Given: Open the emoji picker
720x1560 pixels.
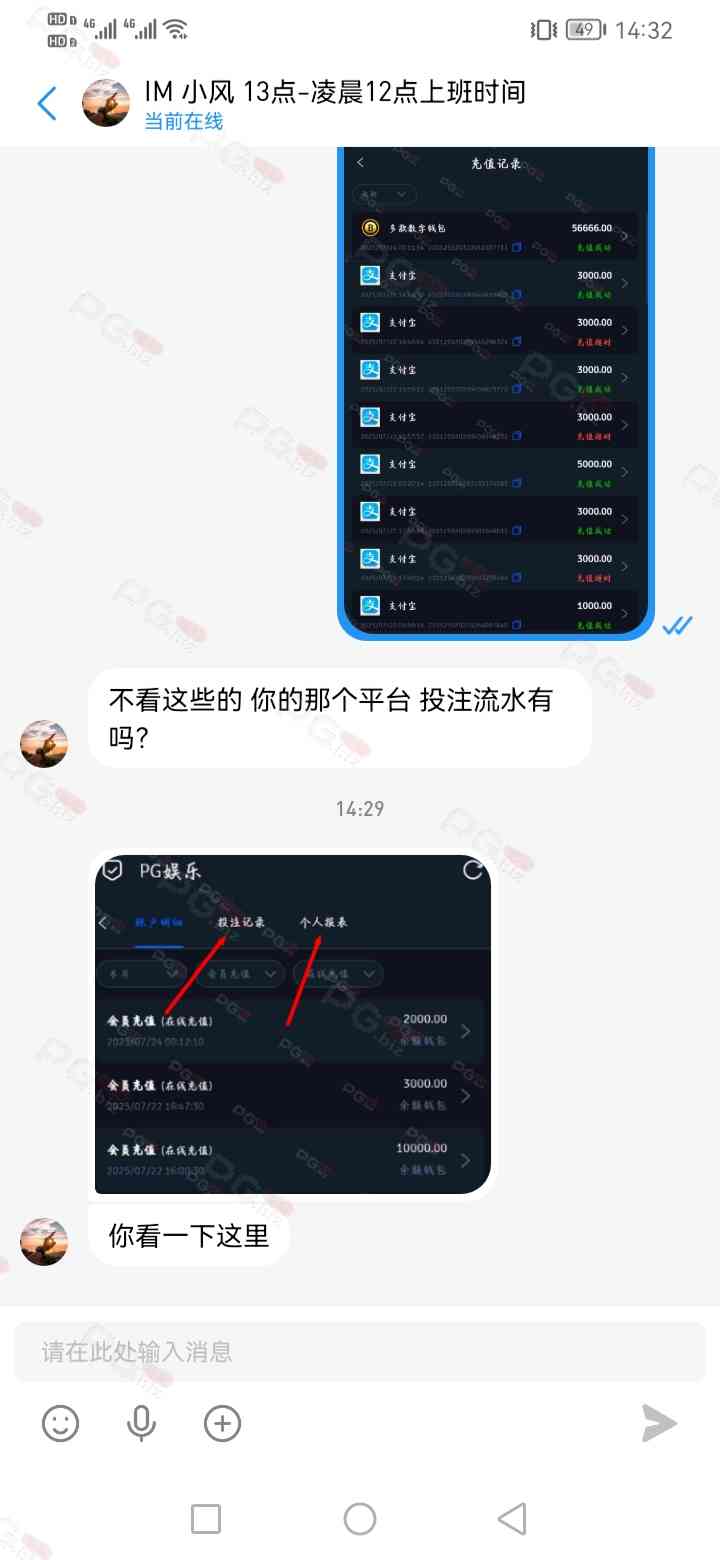Looking at the screenshot, I should point(60,1423).
